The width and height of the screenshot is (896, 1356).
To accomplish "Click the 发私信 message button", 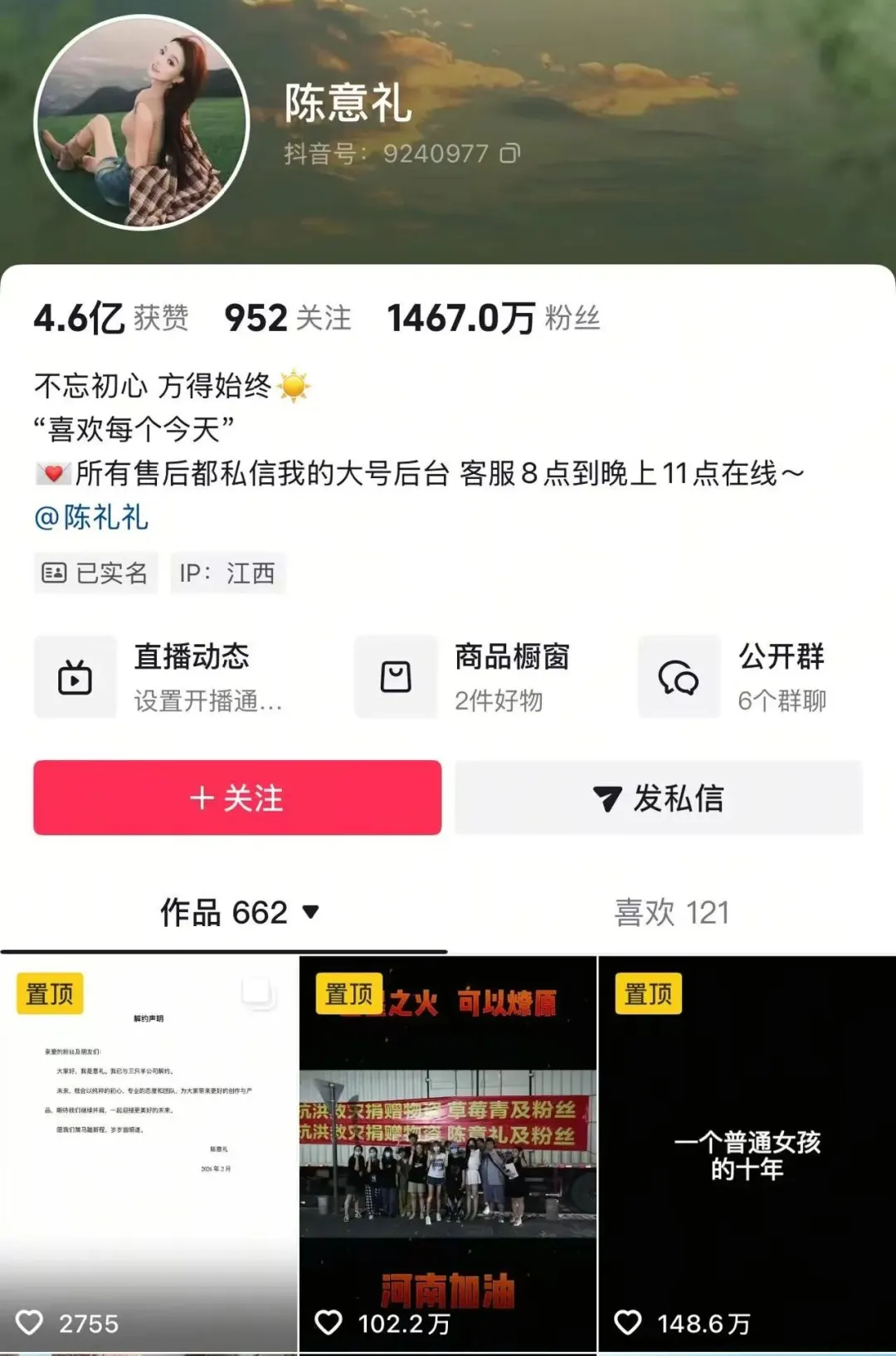I will pos(660,798).
